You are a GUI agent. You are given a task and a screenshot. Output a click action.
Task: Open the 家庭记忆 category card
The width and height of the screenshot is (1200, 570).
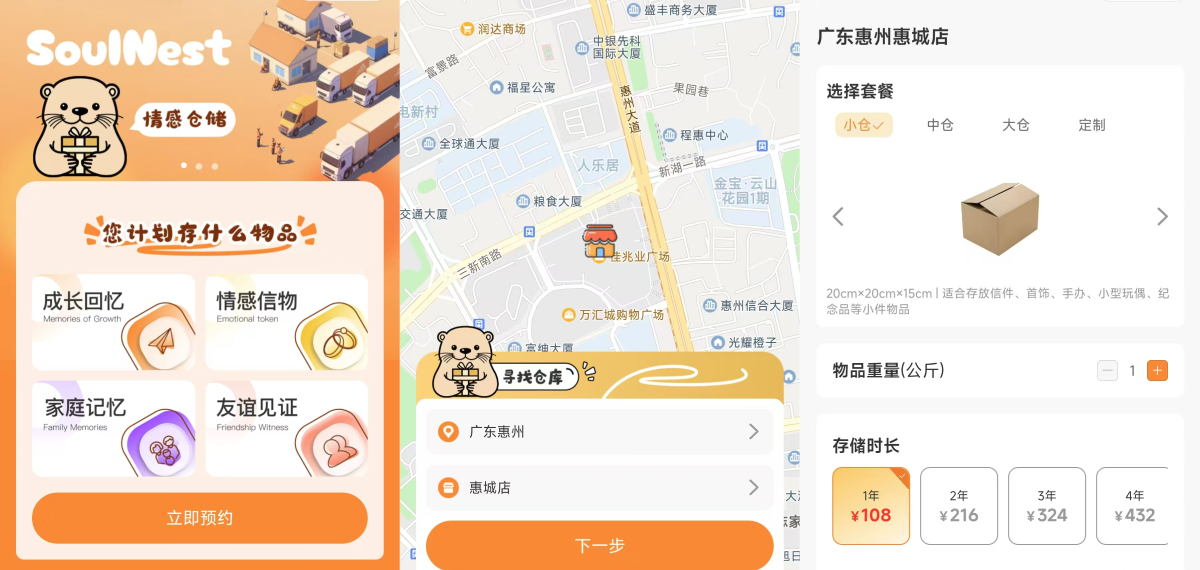(x=113, y=428)
